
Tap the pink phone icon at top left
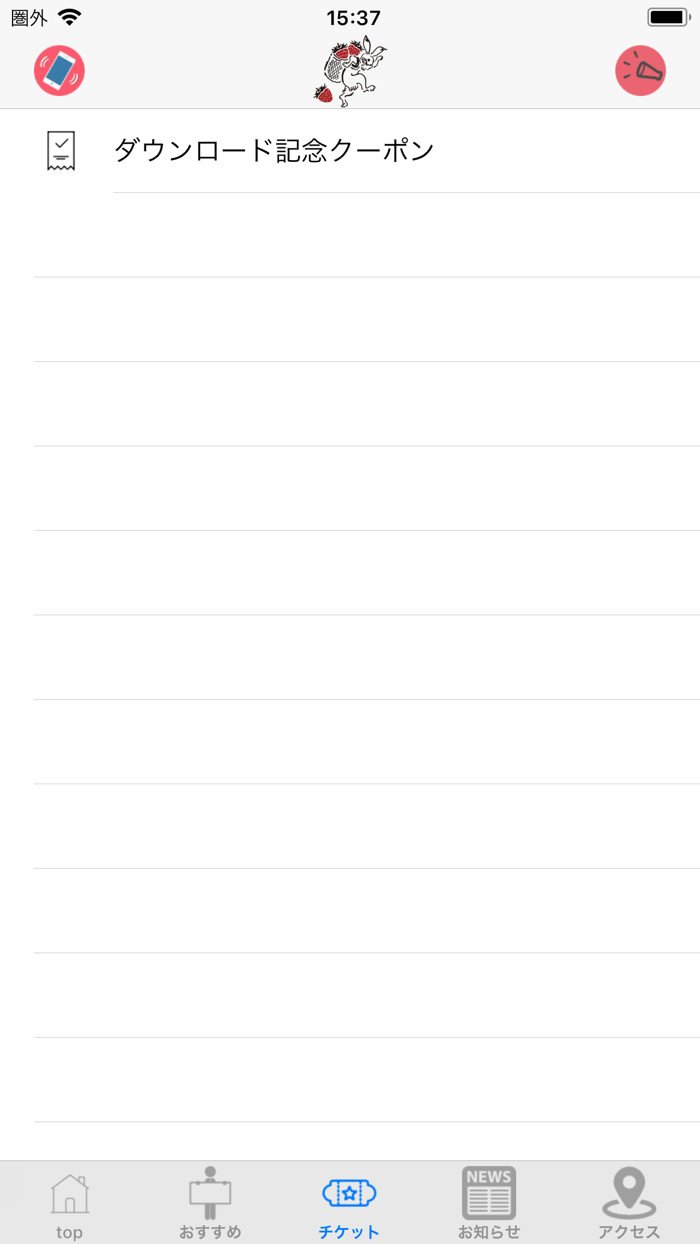[59, 71]
